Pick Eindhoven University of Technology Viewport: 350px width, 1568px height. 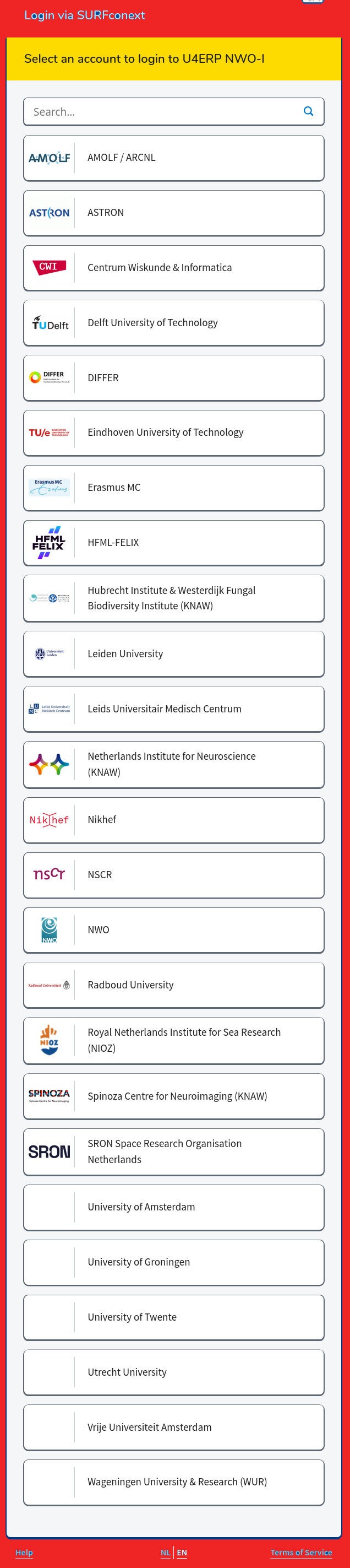[173, 433]
